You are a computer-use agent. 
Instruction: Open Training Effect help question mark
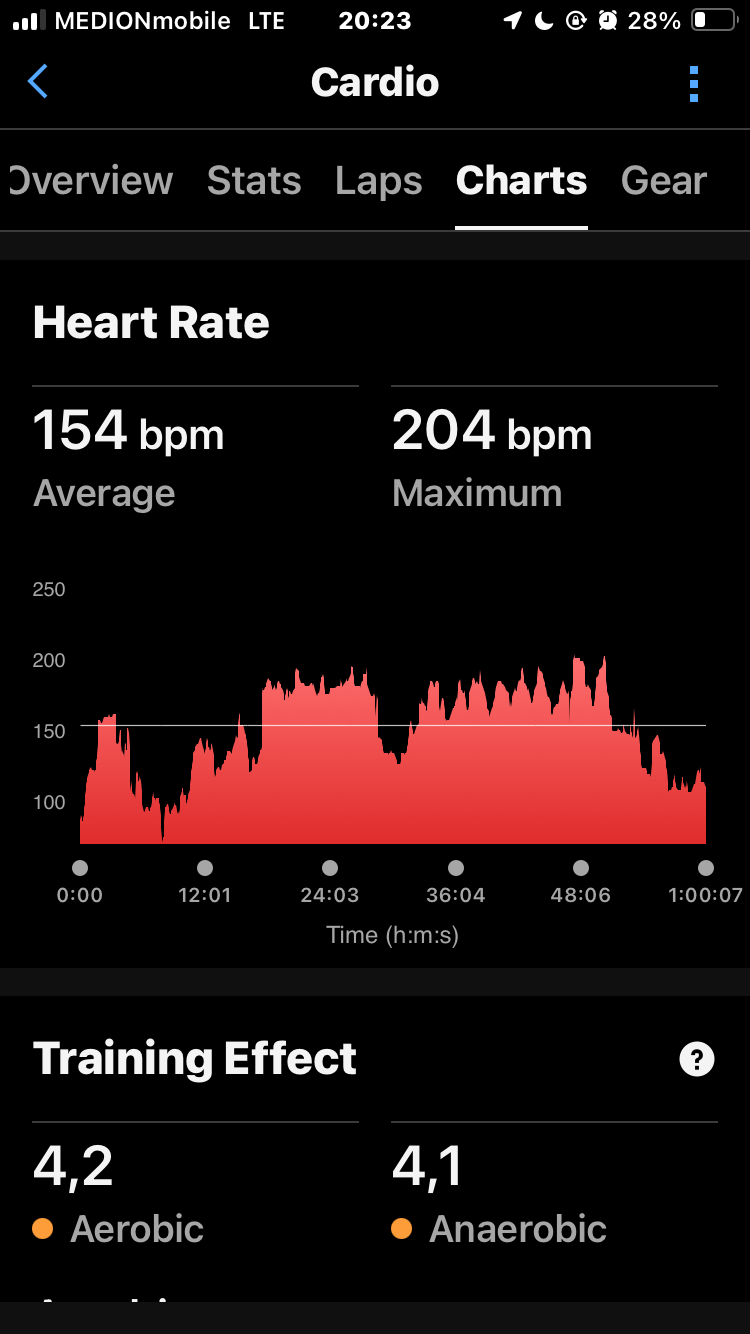[x=697, y=1059]
